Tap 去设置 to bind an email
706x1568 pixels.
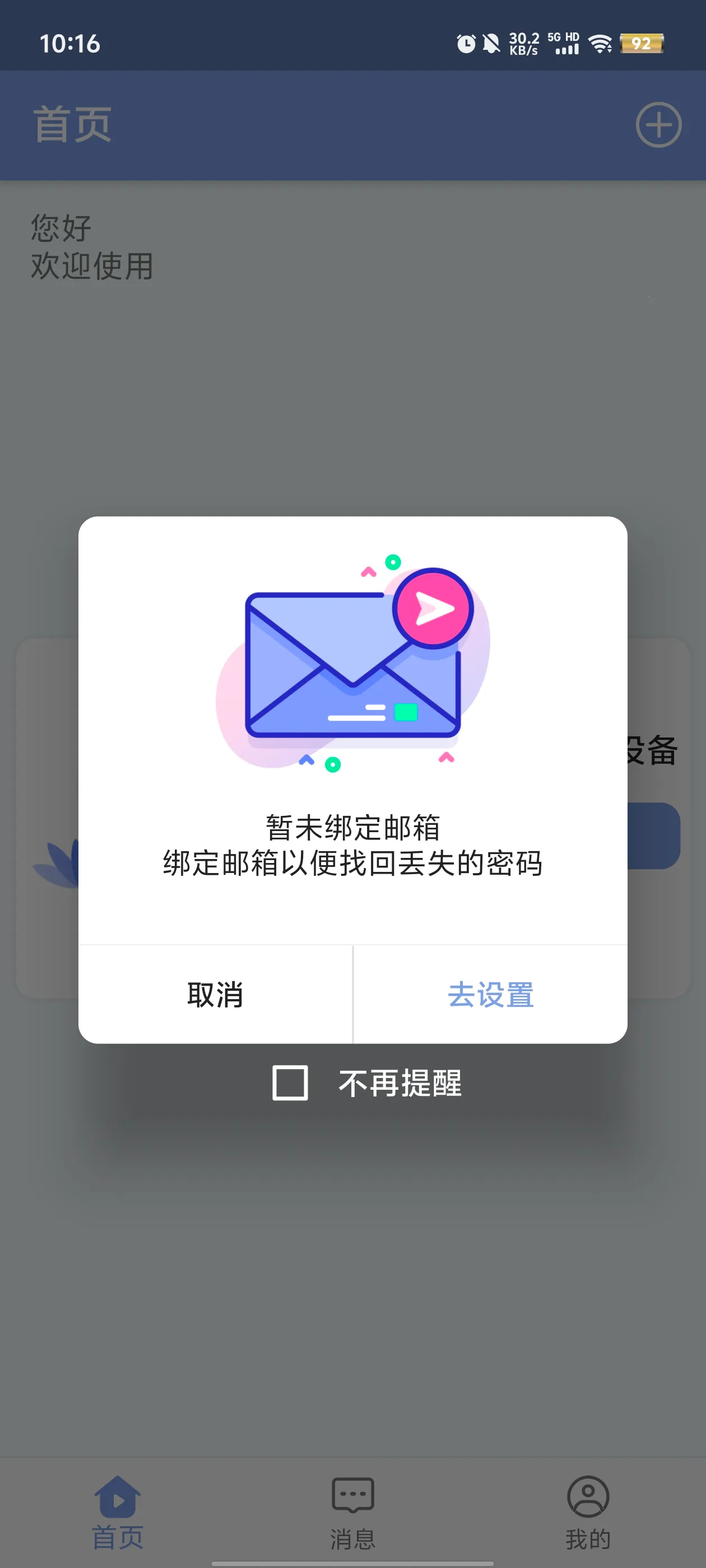point(490,995)
